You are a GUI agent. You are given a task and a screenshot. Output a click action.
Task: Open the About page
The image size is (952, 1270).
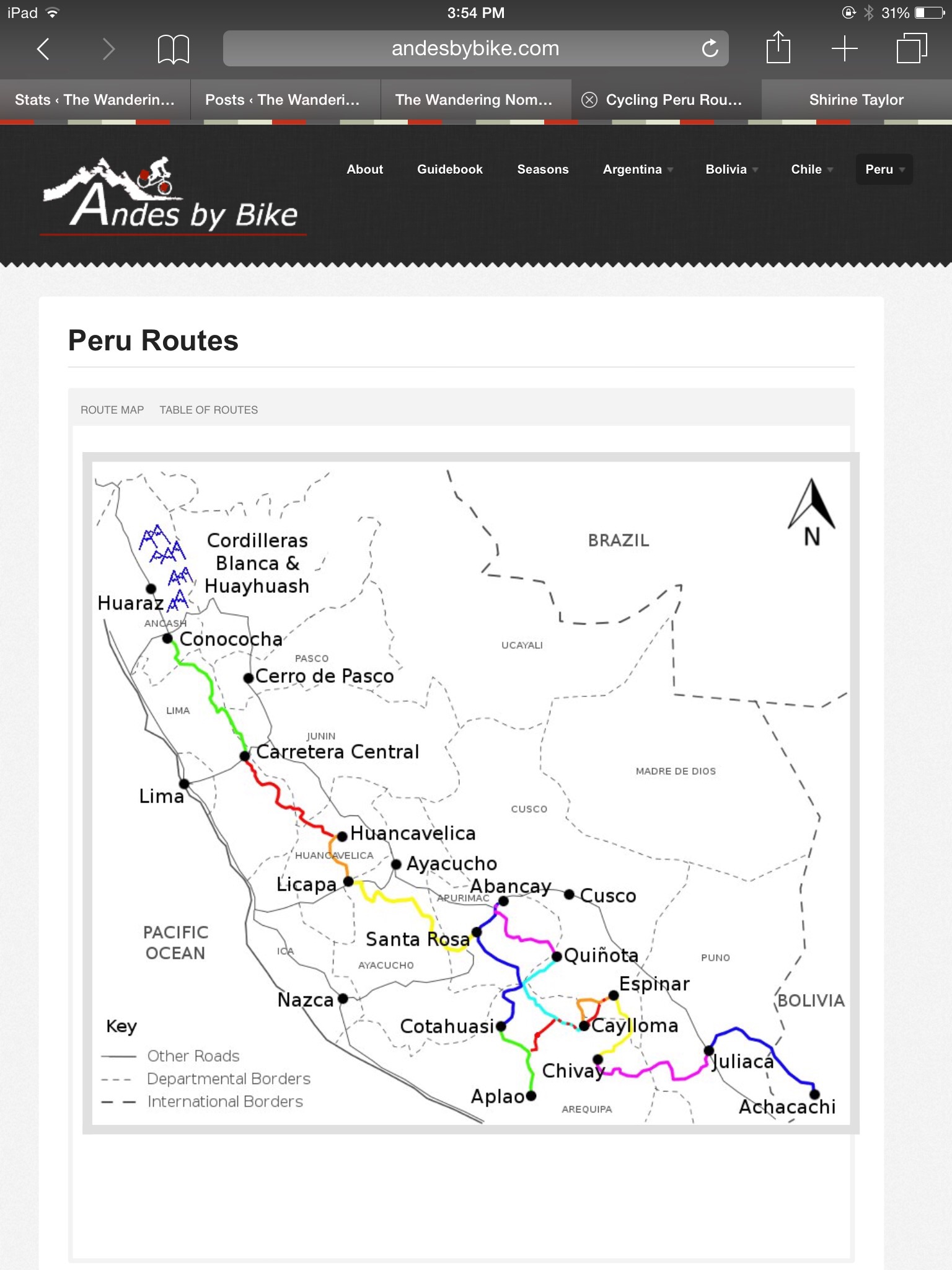[364, 169]
